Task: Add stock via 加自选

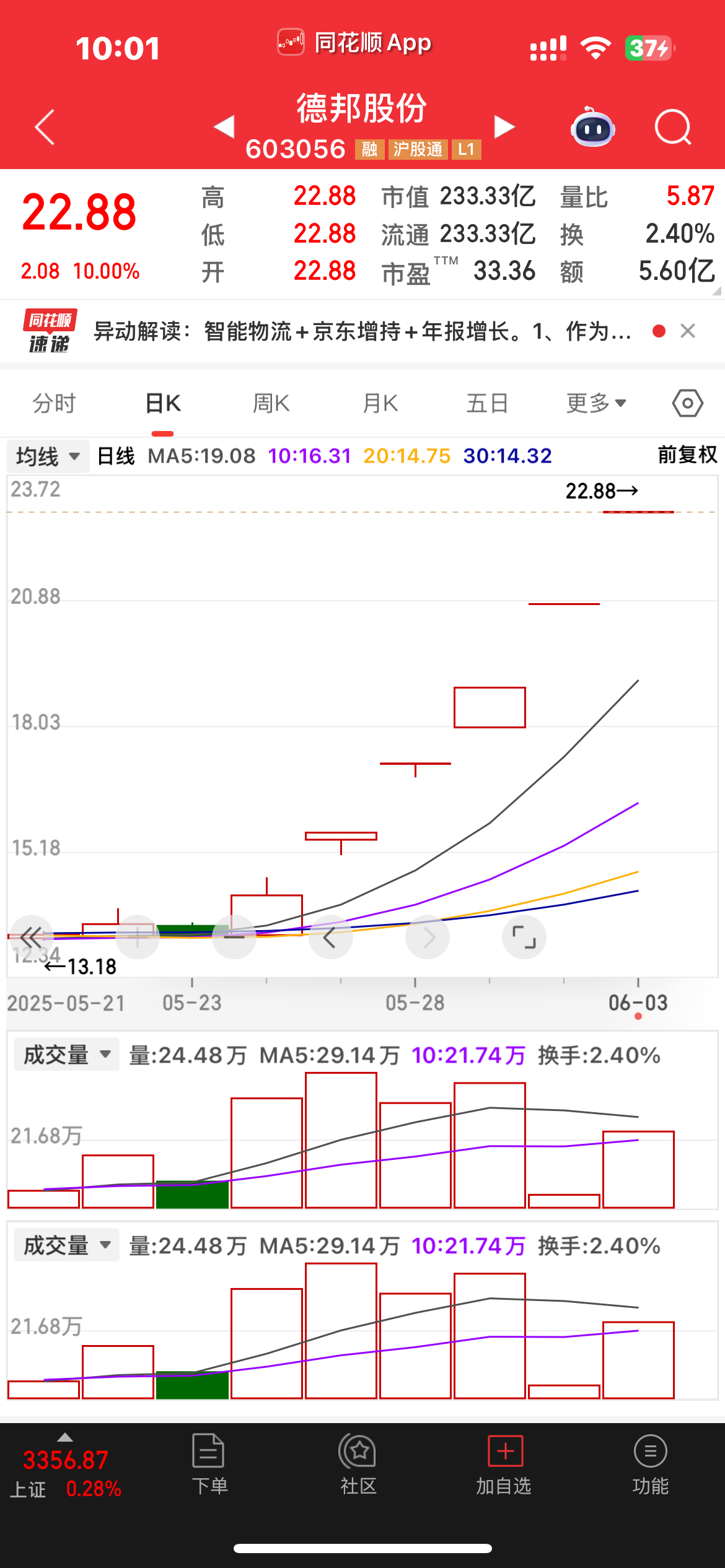Action: (504, 1465)
